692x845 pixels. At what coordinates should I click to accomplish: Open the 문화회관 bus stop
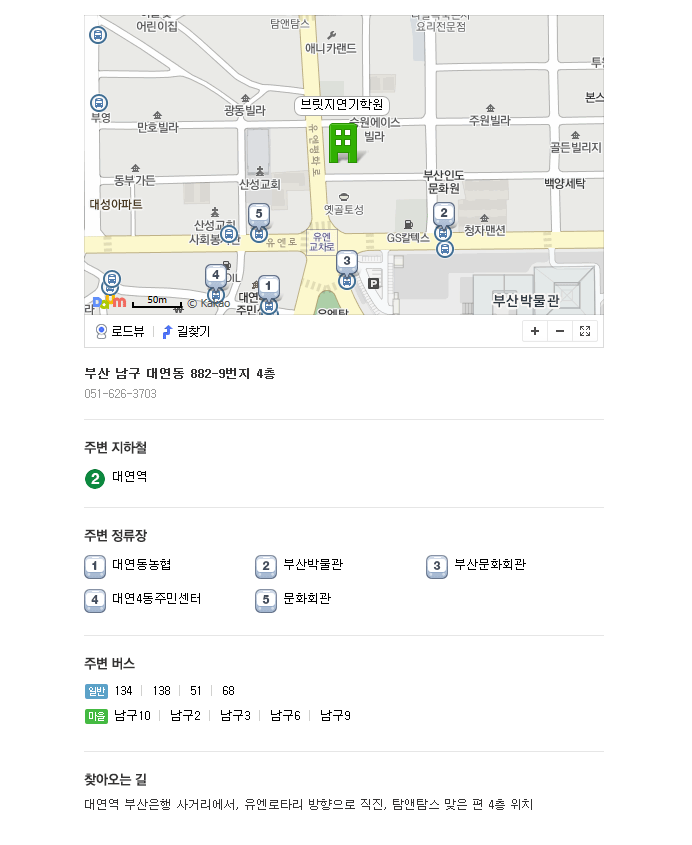(307, 599)
